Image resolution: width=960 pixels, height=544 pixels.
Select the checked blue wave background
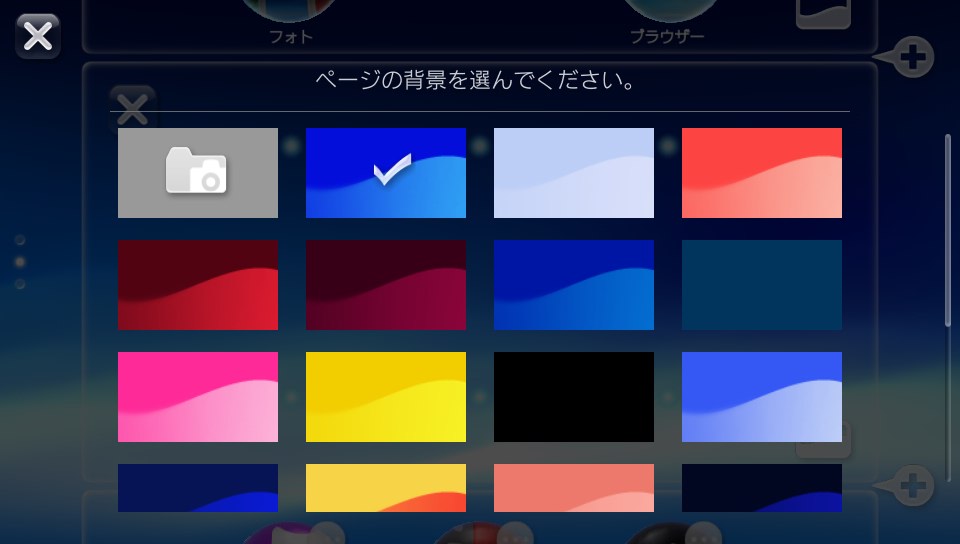[386, 173]
